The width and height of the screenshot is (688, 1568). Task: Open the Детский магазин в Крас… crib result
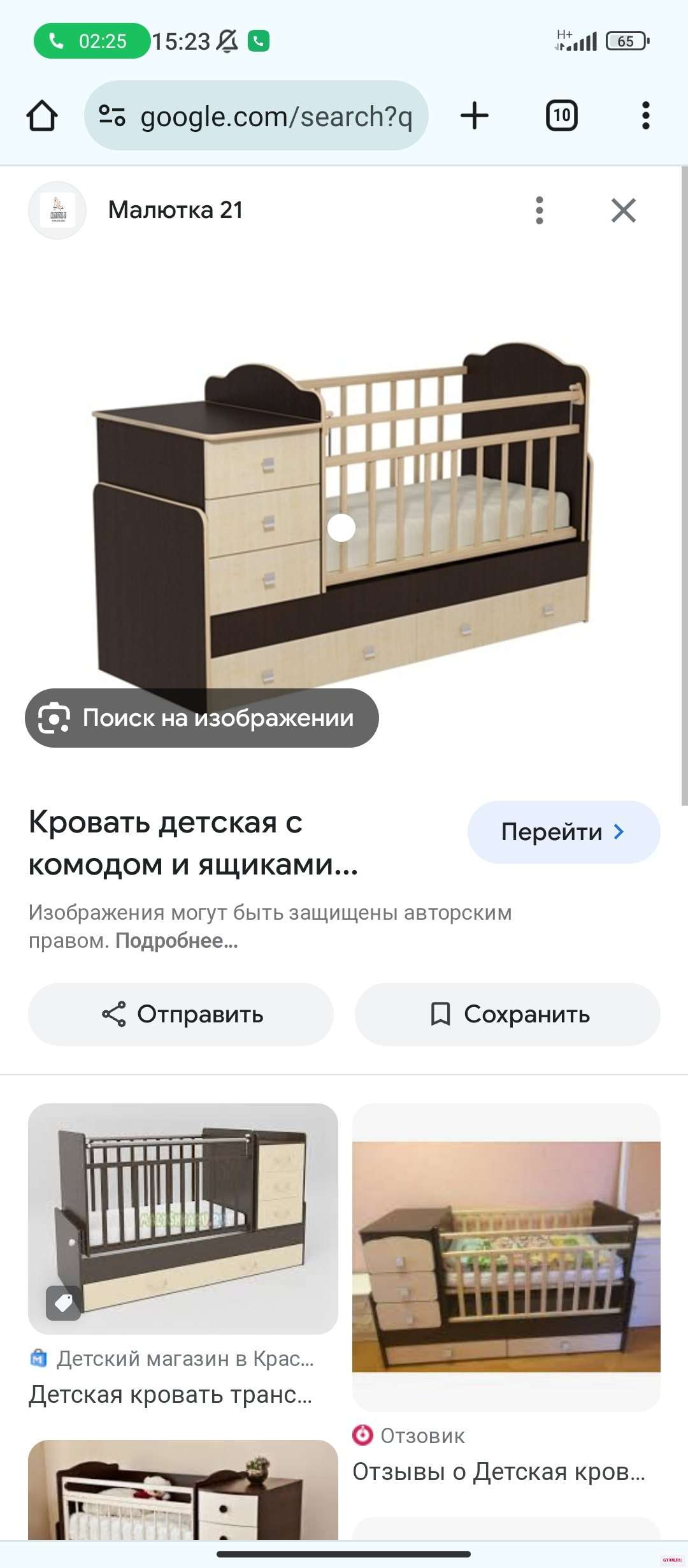coord(183,1218)
